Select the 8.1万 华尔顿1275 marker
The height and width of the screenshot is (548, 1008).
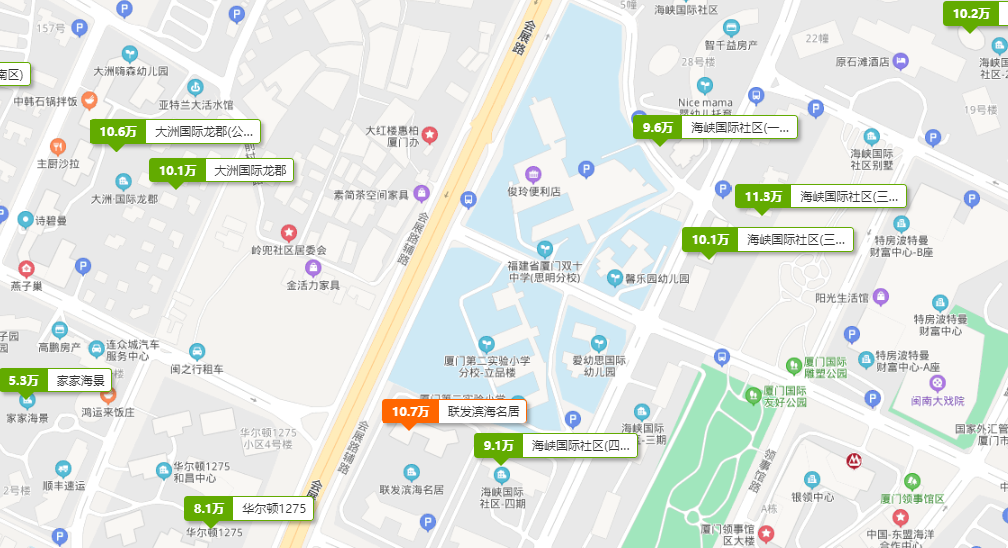pyautogui.click(x=249, y=509)
